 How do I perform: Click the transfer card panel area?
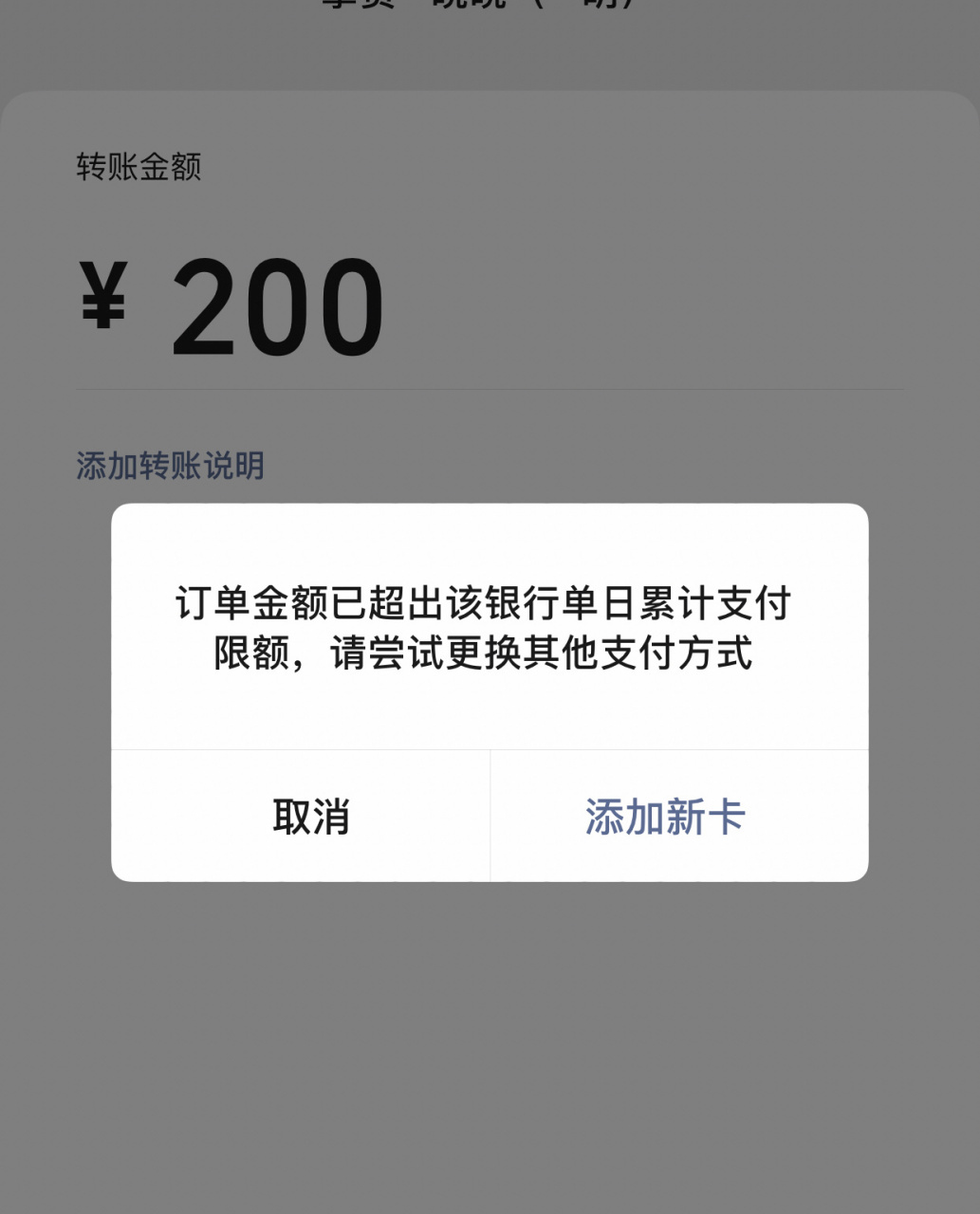pyautogui.click(x=490, y=237)
